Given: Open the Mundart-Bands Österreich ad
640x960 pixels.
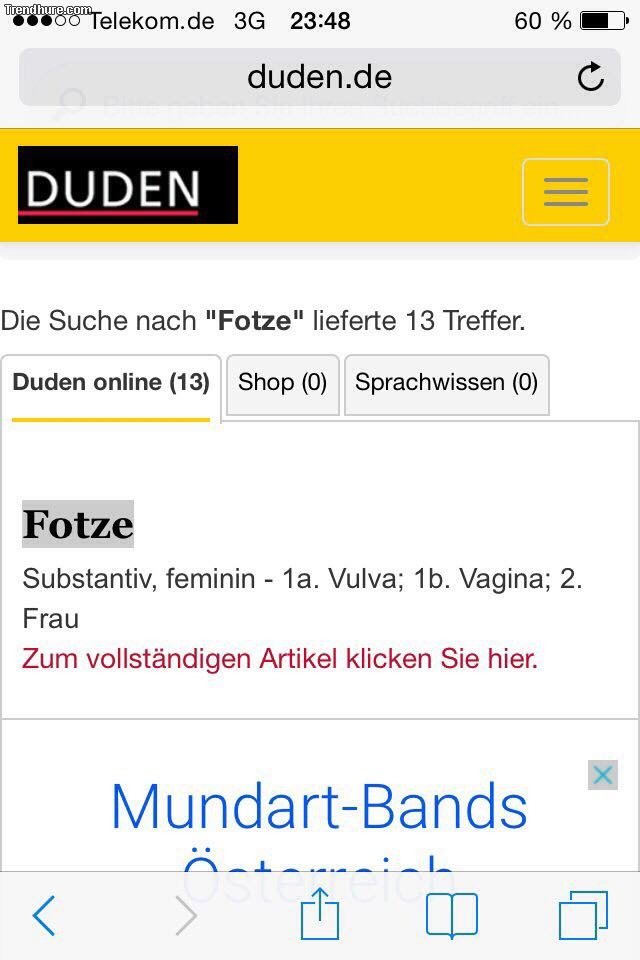Looking at the screenshot, I should coord(319,810).
